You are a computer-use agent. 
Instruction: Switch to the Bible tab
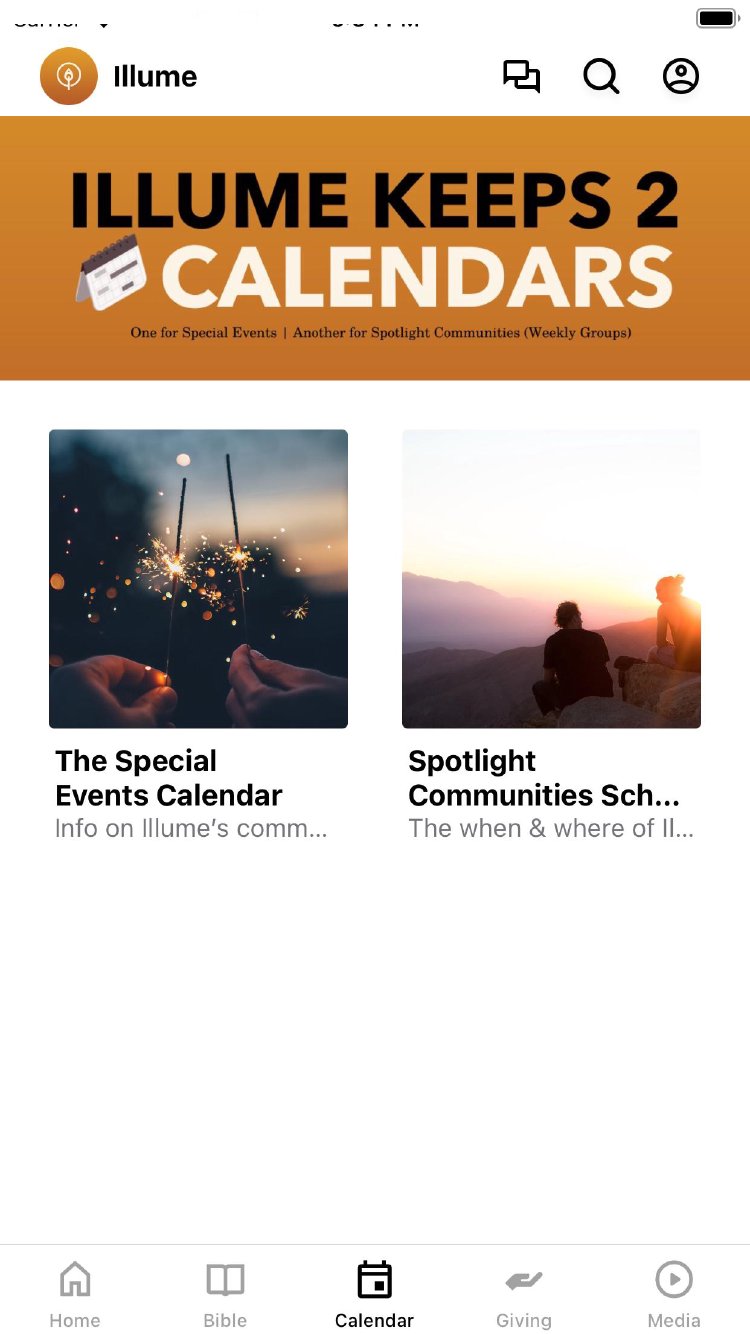click(225, 1294)
